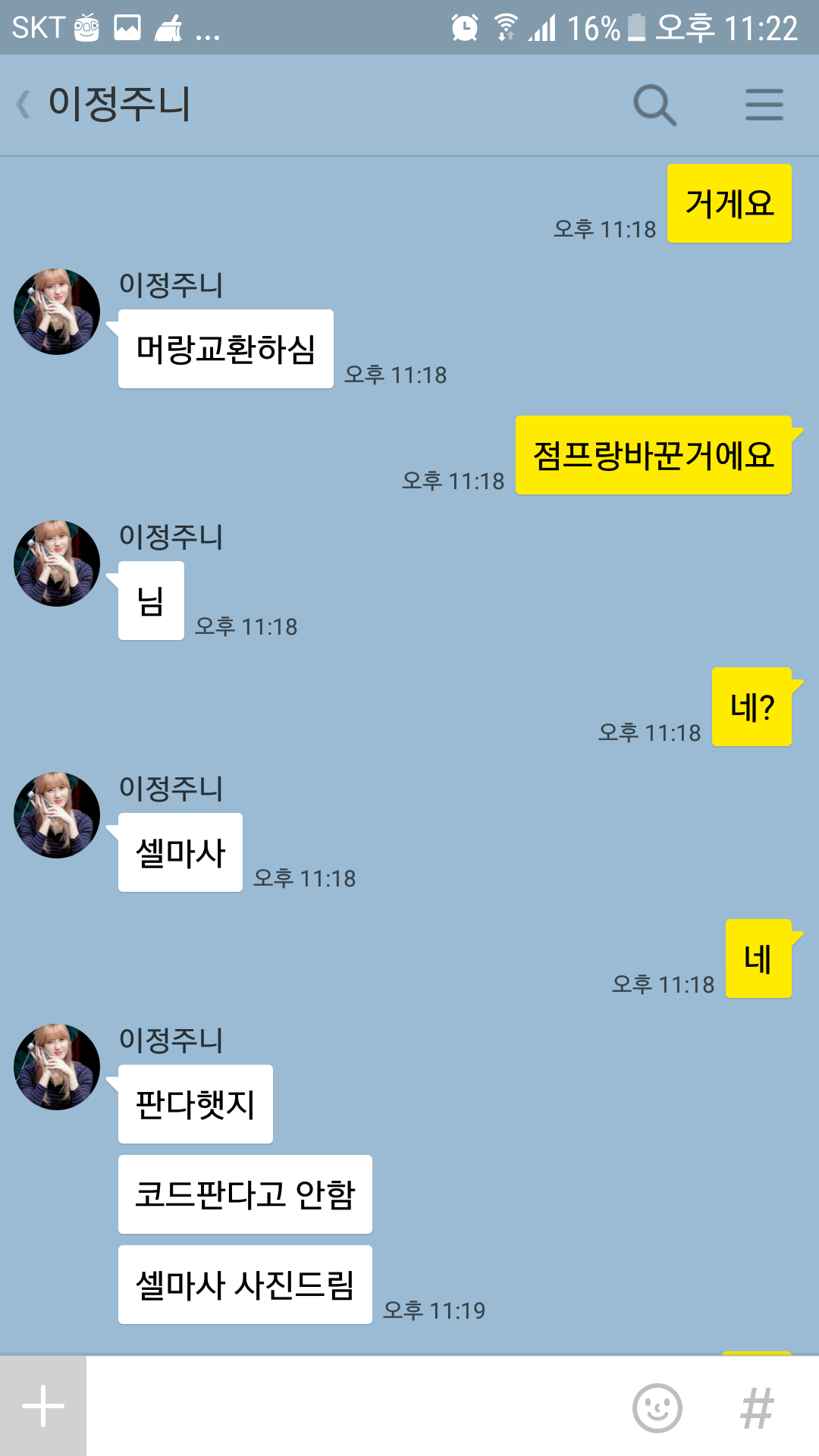The width and height of the screenshot is (819, 1456).
Task: Tap the message input field
Action: [x=356, y=1406]
